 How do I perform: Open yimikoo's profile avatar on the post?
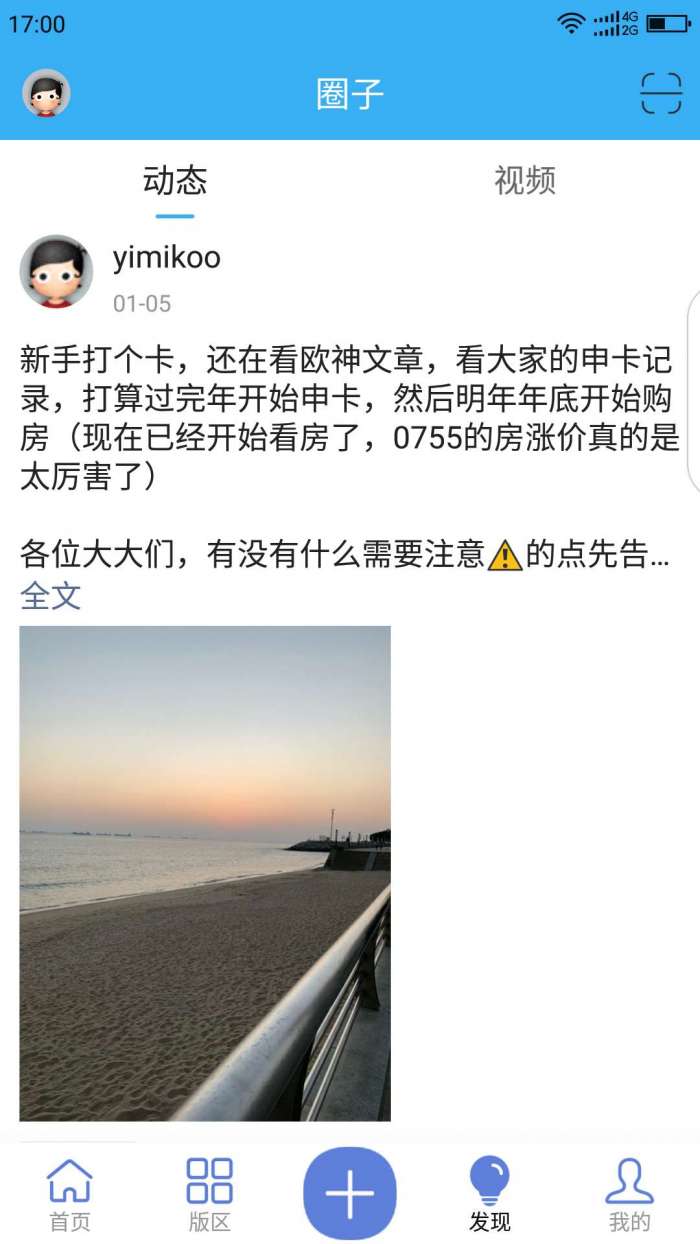[56, 272]
